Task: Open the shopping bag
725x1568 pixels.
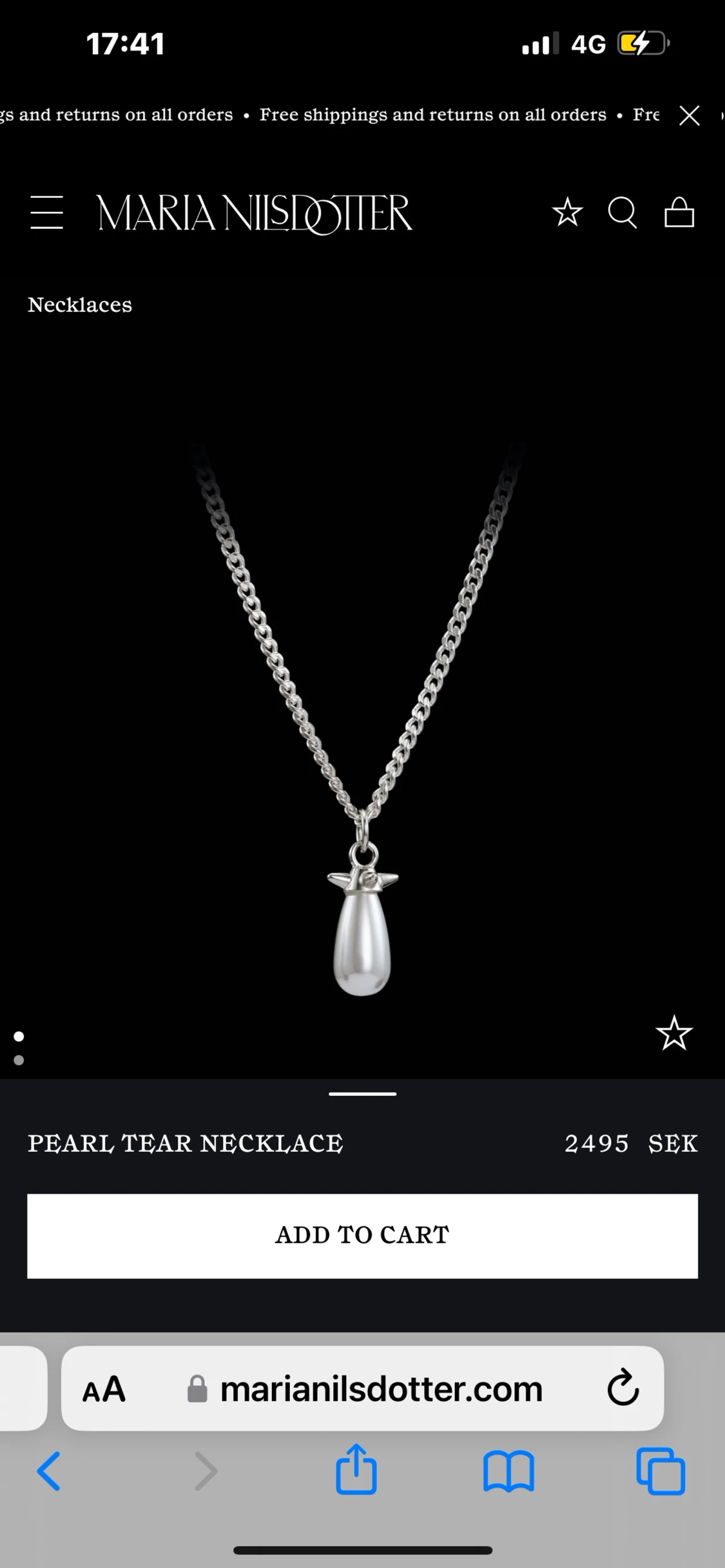Action: [679, 213]
